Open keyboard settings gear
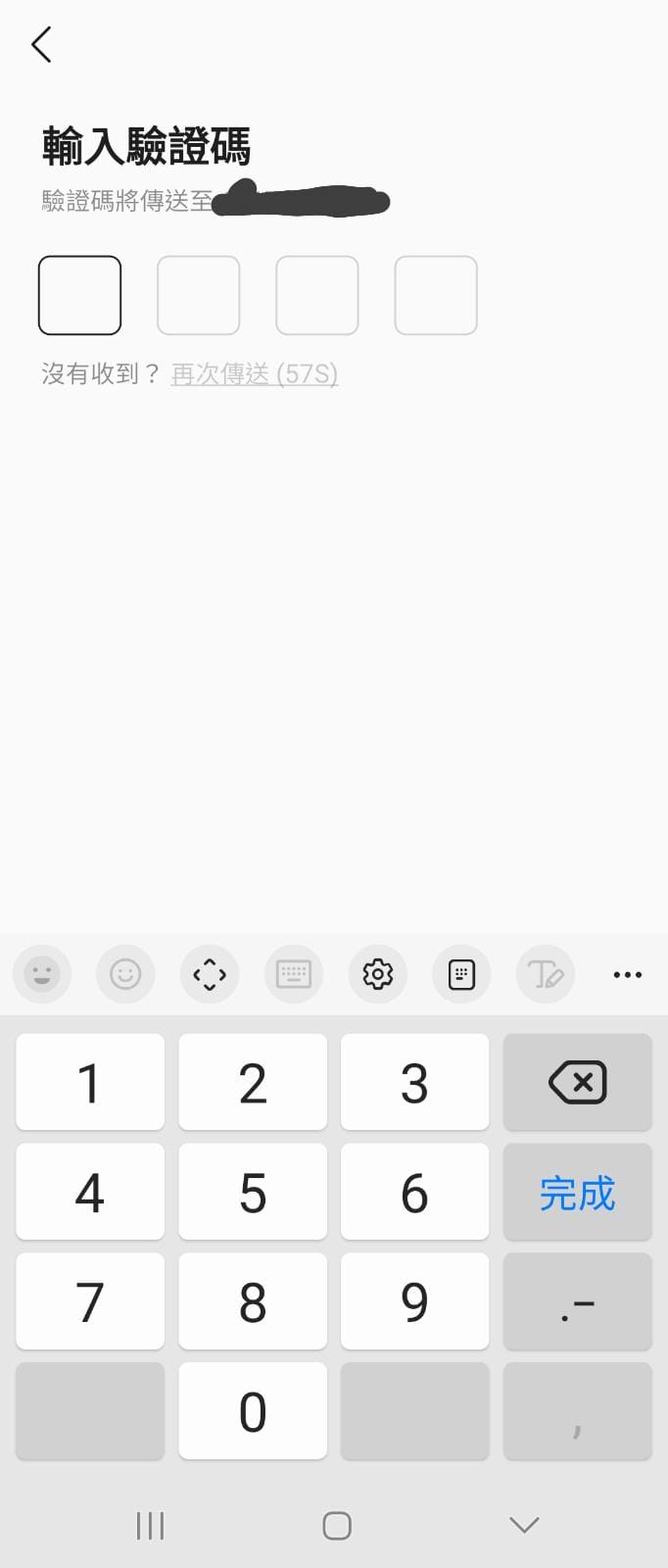 tap(377, 974)
